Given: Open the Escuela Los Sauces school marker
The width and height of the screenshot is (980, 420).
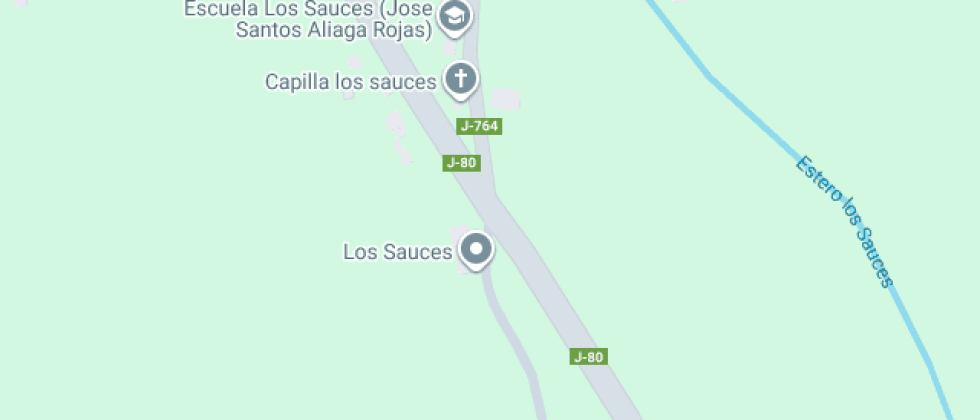Looking at the screenshot, I should click(456, 15).
